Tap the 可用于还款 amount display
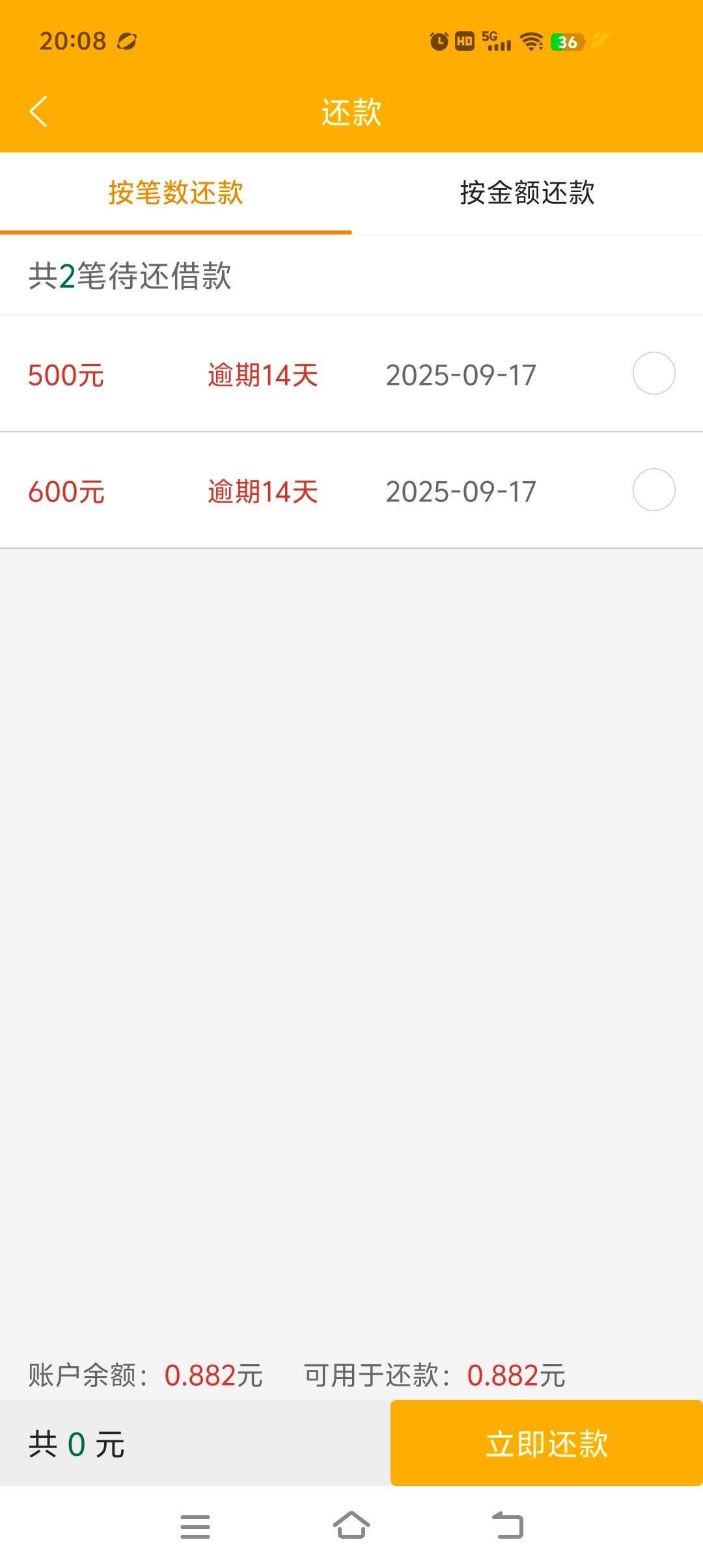The image size is (703, 1568). pos(435,1377)
